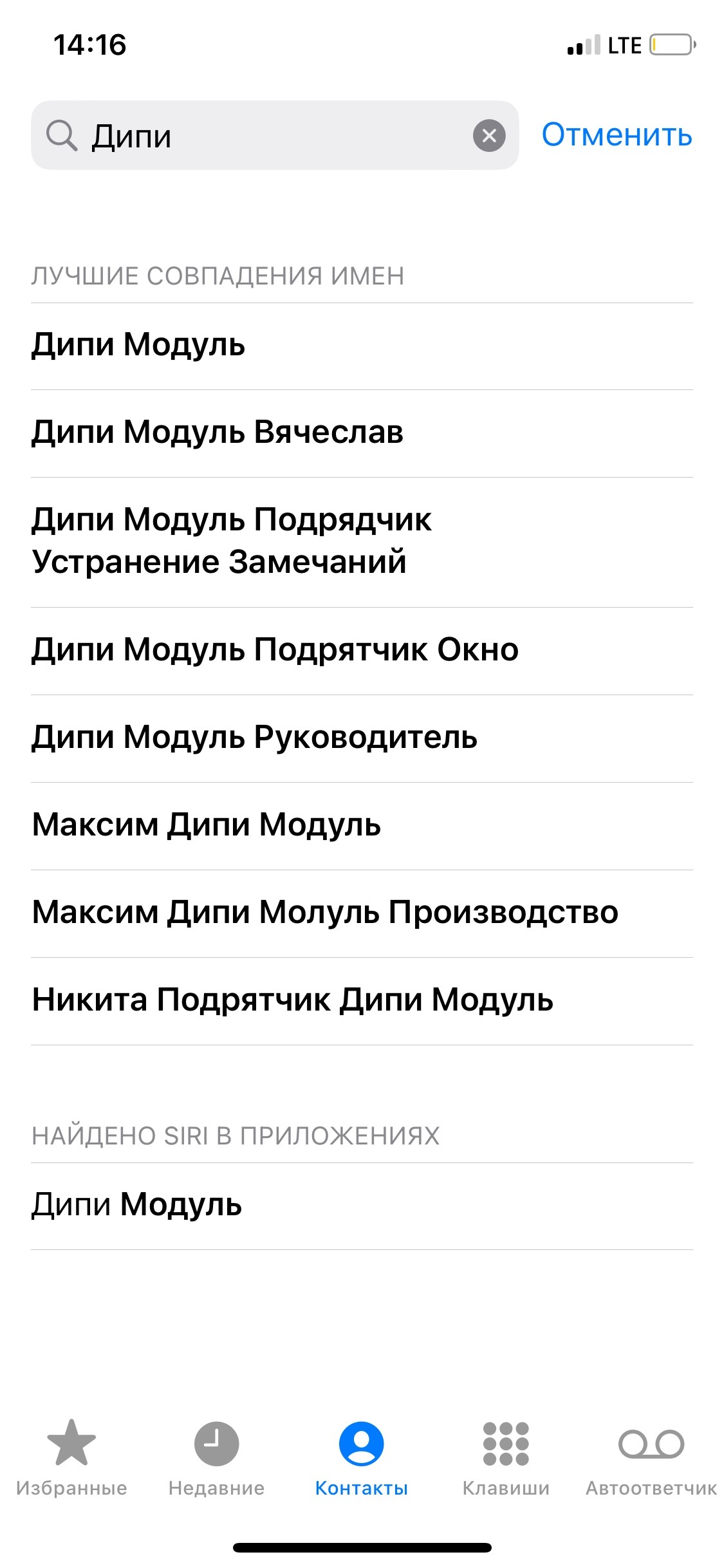This screenshot has height=1568, width=724.
Task: Clear the search text with the X icon
Action: pyautogui.click(x=489, y=136)
